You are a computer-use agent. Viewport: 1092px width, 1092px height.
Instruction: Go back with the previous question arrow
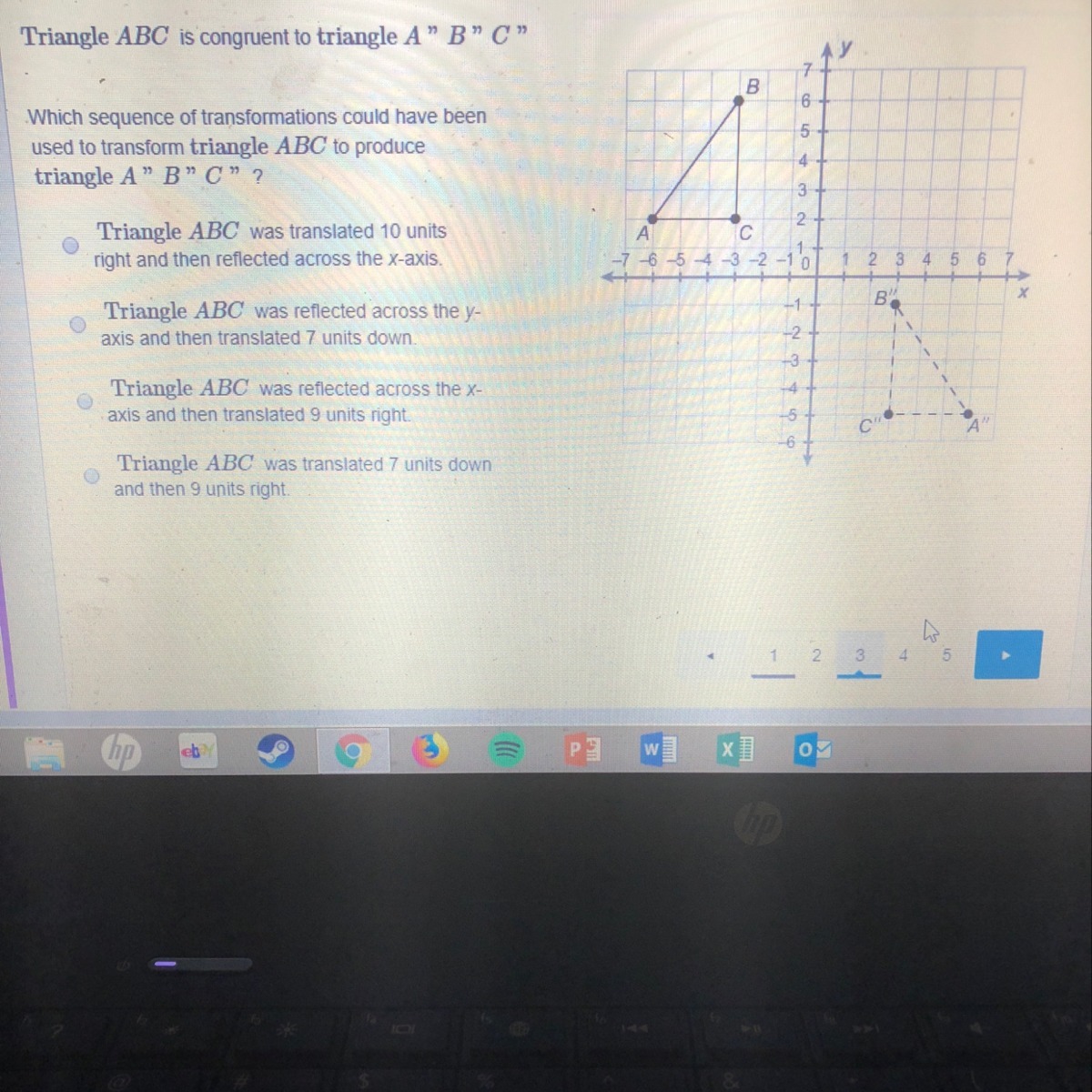(713, 655)
